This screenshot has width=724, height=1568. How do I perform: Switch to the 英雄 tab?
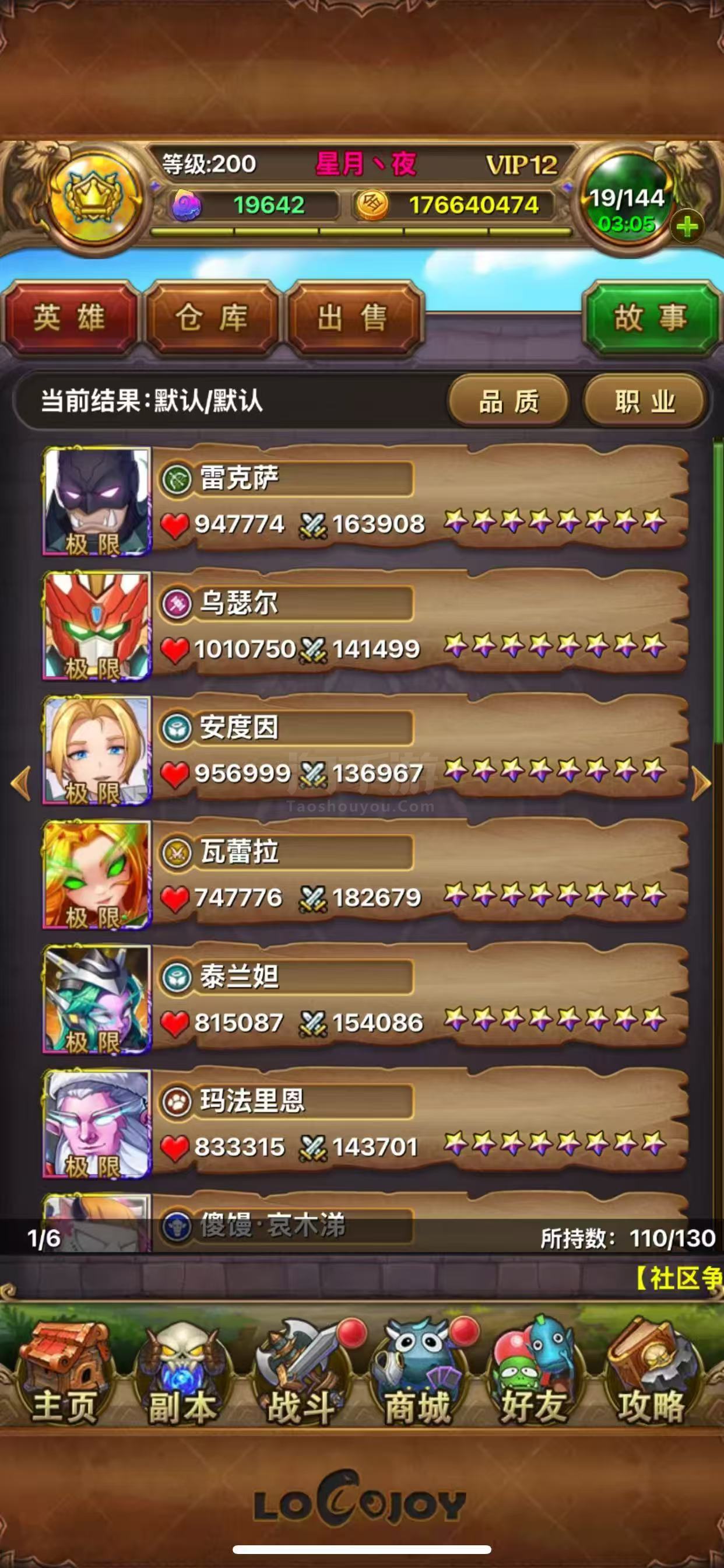[69, 318]
